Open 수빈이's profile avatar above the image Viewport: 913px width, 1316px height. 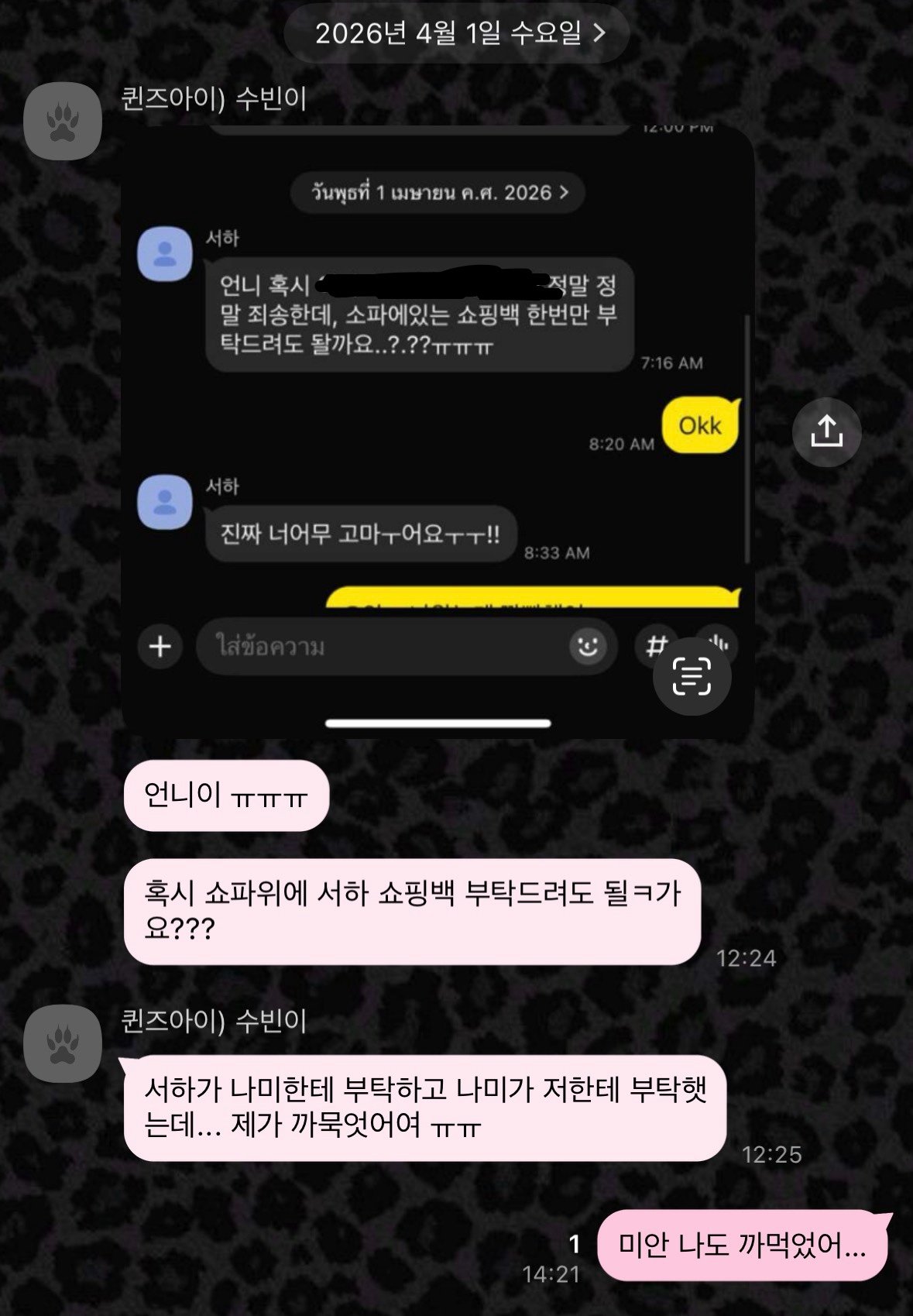tap(63, 122)
